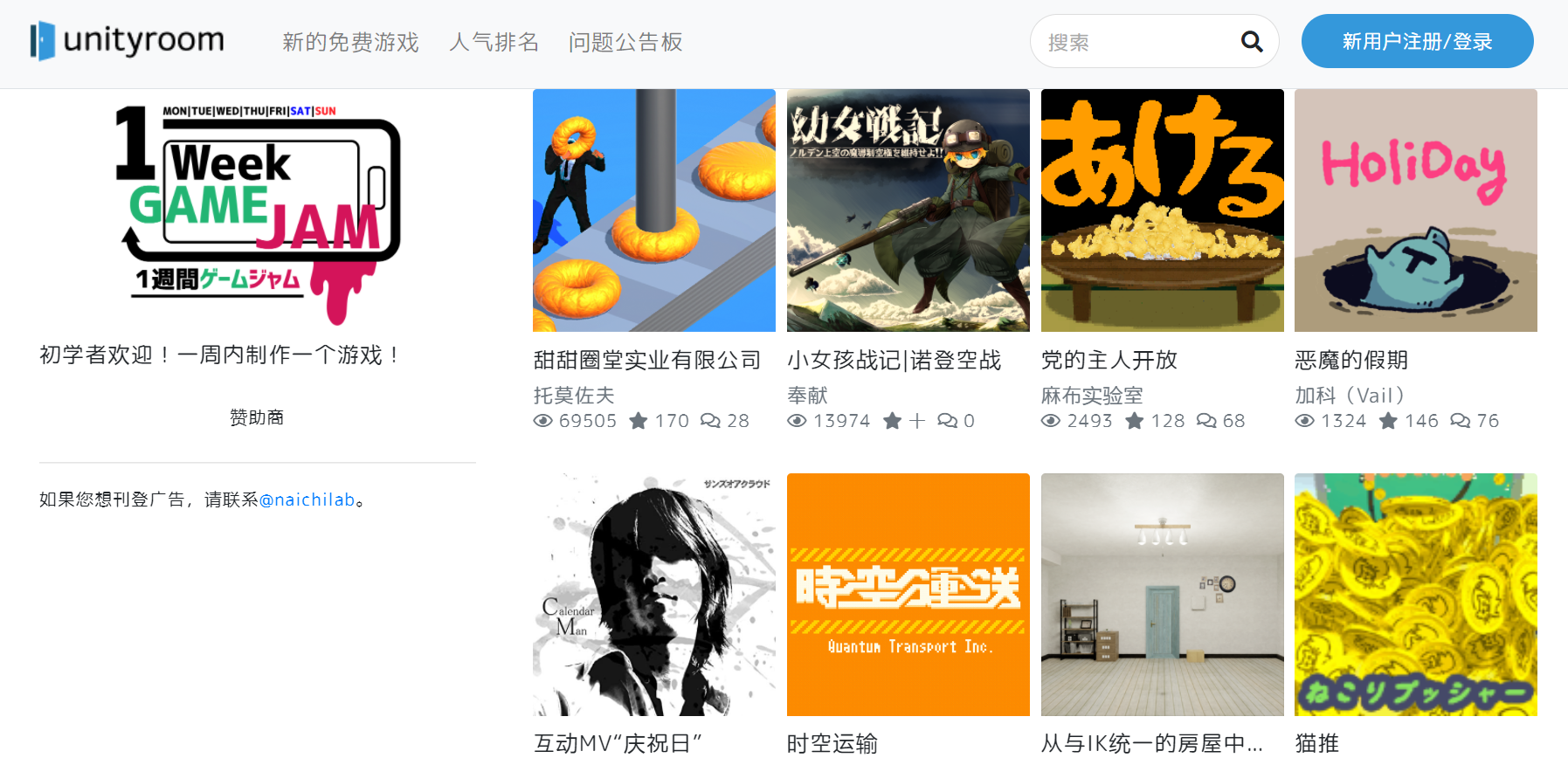Open the unityroom home logo
Screen dimensions: 1568x758
point(128,41)
